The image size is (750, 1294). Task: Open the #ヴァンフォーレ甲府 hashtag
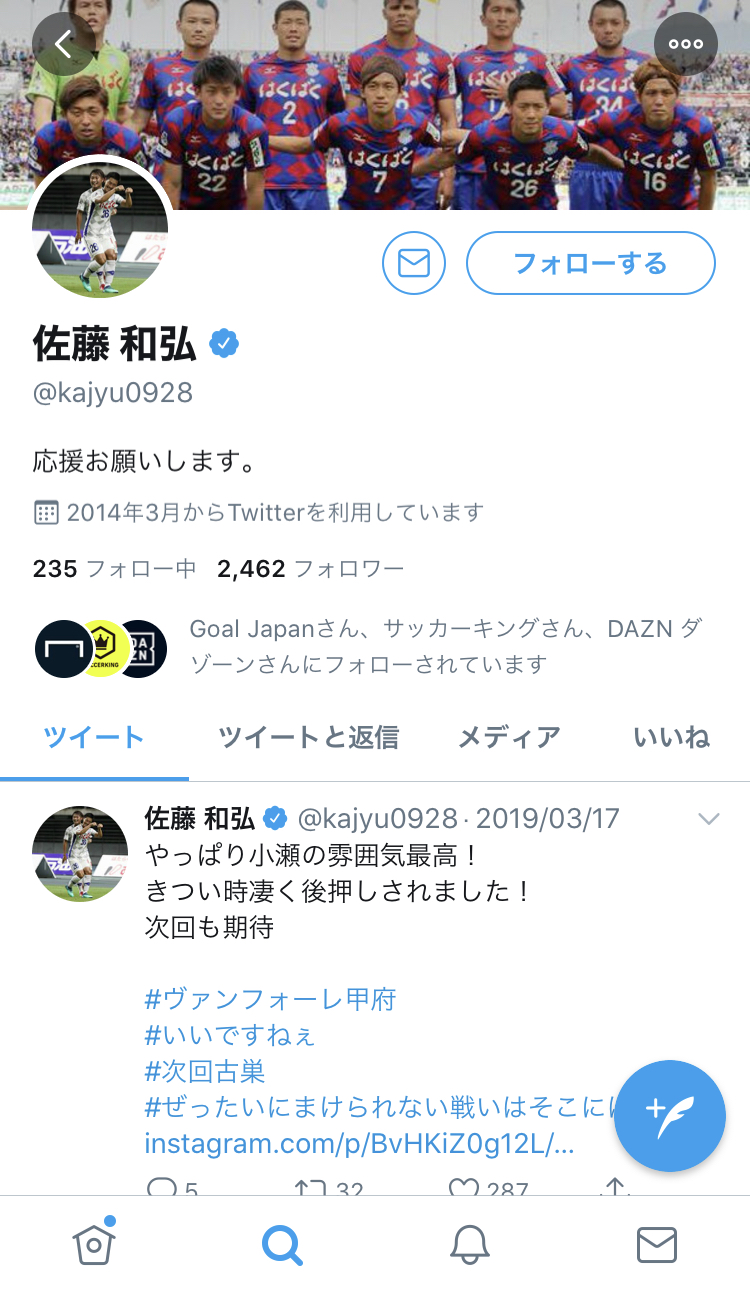(270, 999)
